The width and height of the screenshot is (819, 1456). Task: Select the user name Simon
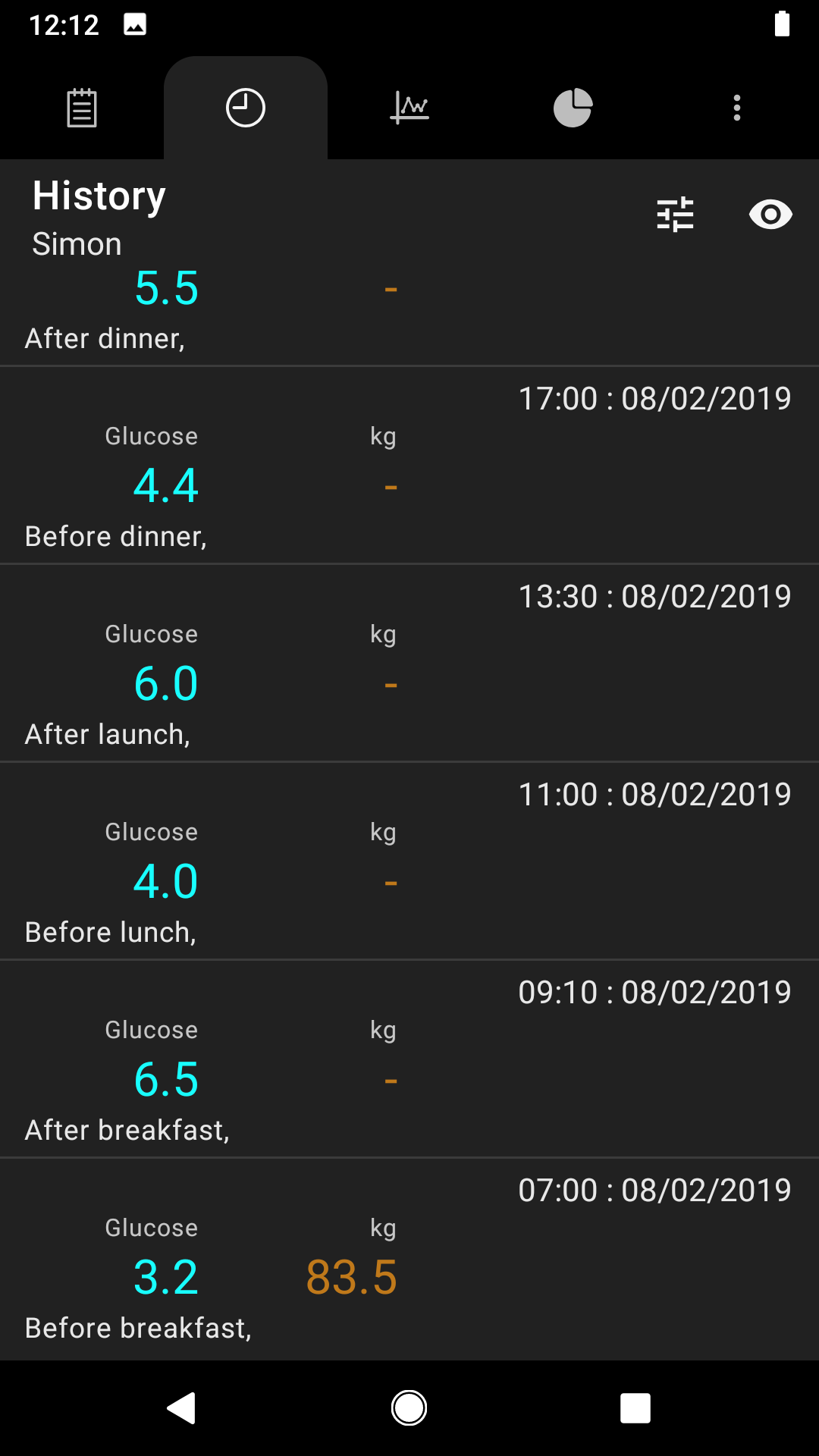tap(76, 243)
